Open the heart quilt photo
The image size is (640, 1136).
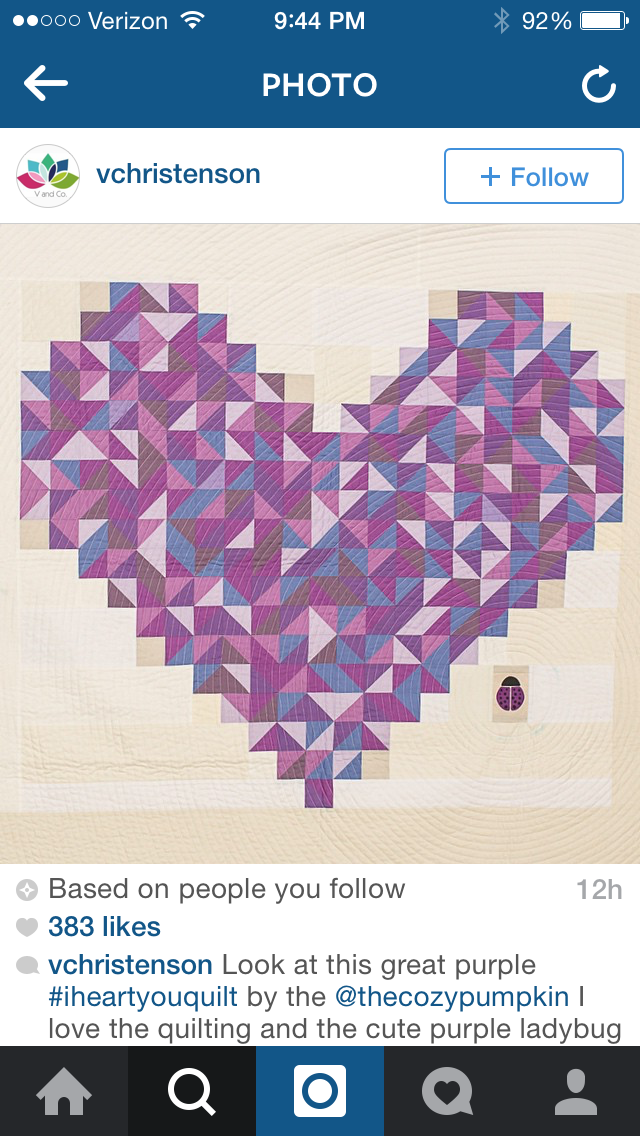pyautogui.click(x=320, y=543)
